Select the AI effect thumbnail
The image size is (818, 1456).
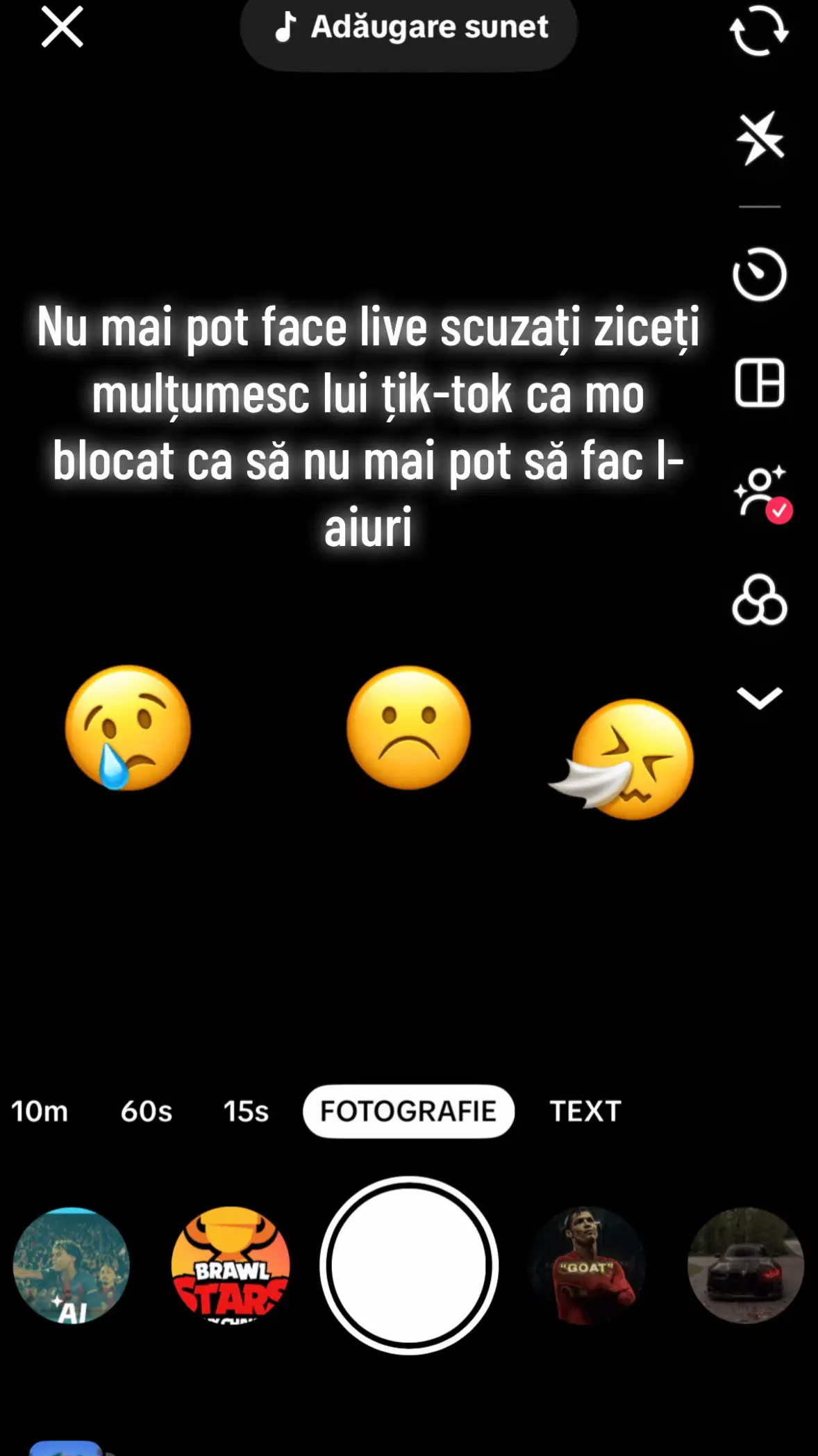pos(72,1266)
